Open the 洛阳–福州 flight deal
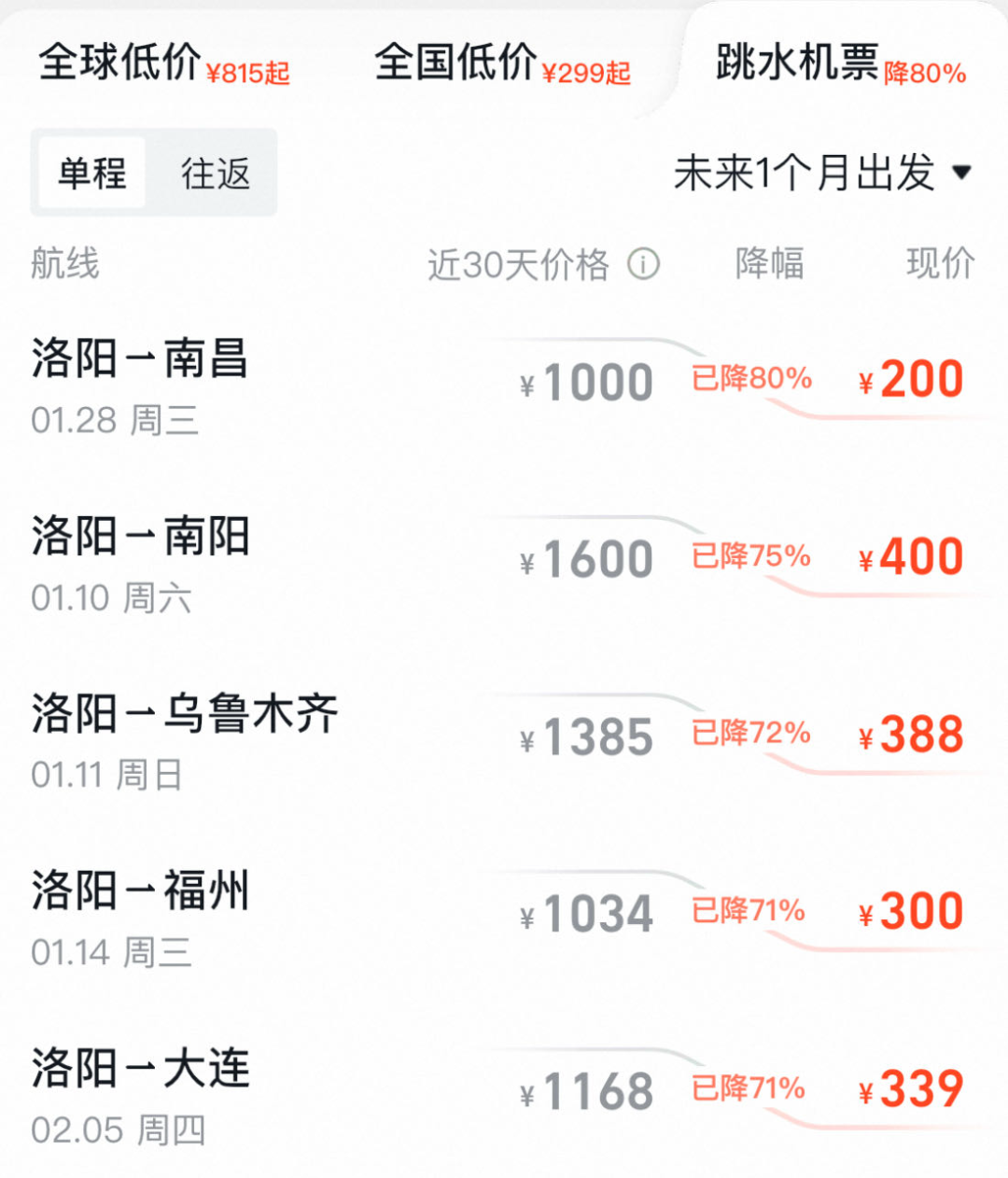Viewport: 1008px width, 1178px height. [x=504, y=915]
